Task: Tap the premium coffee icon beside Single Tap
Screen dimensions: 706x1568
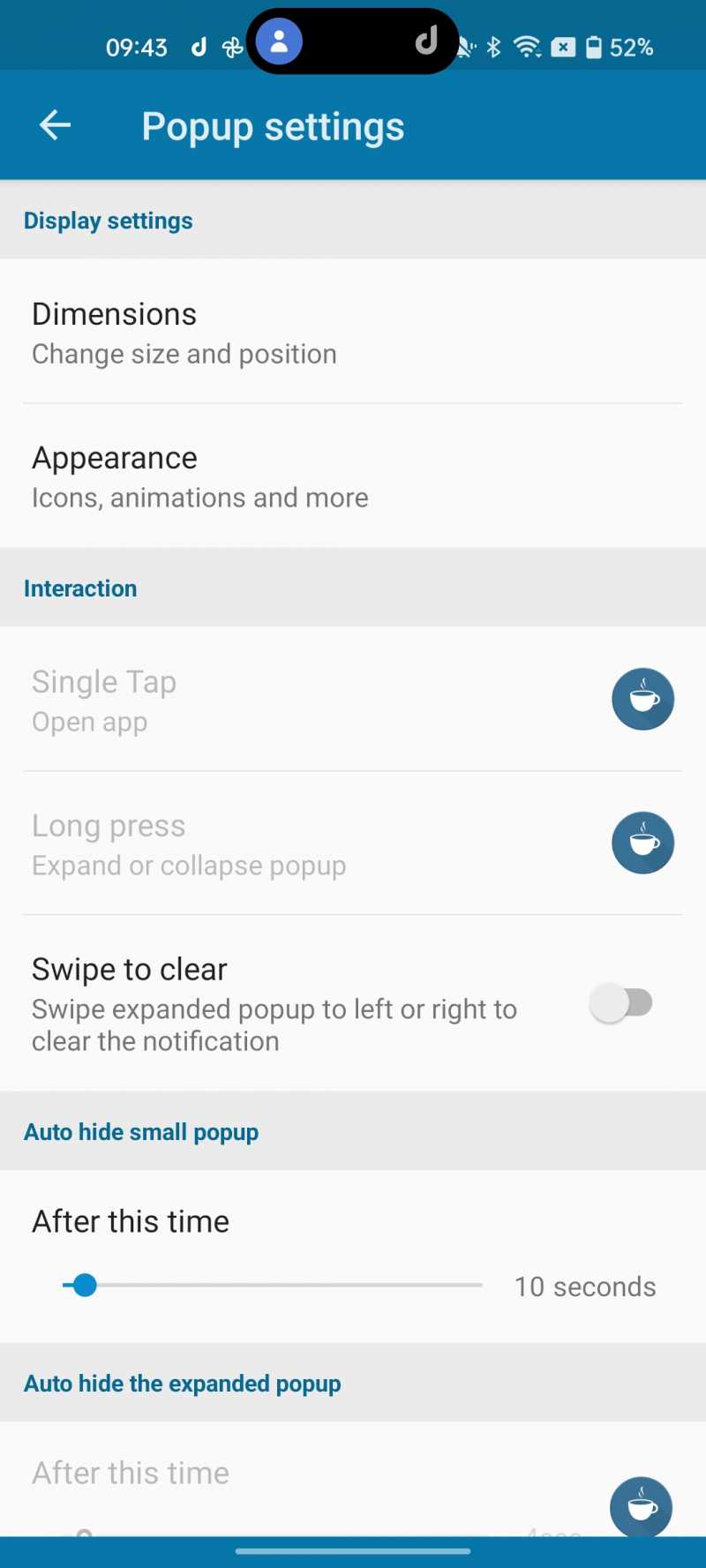Action: (642, 699)
